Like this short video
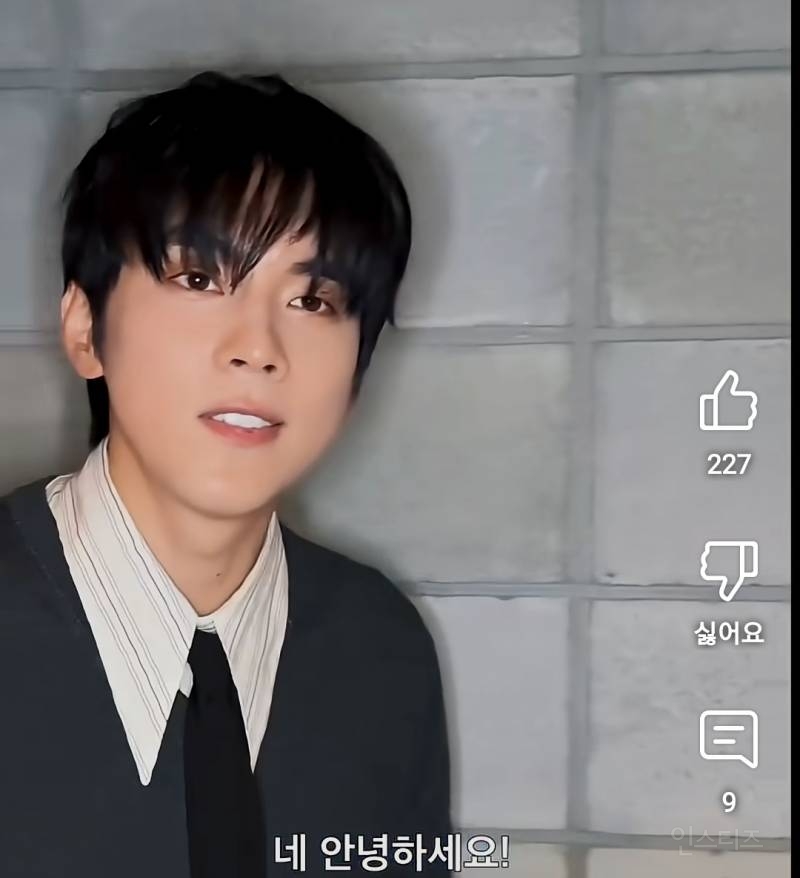 point(728,402)
